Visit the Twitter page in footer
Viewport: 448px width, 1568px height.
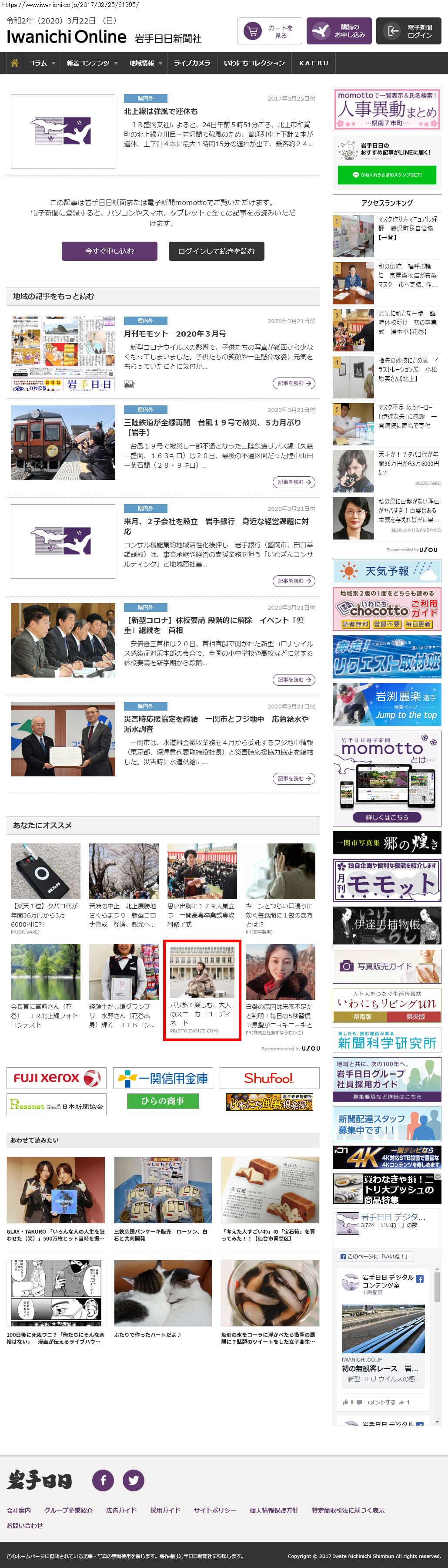(133, 1480)
